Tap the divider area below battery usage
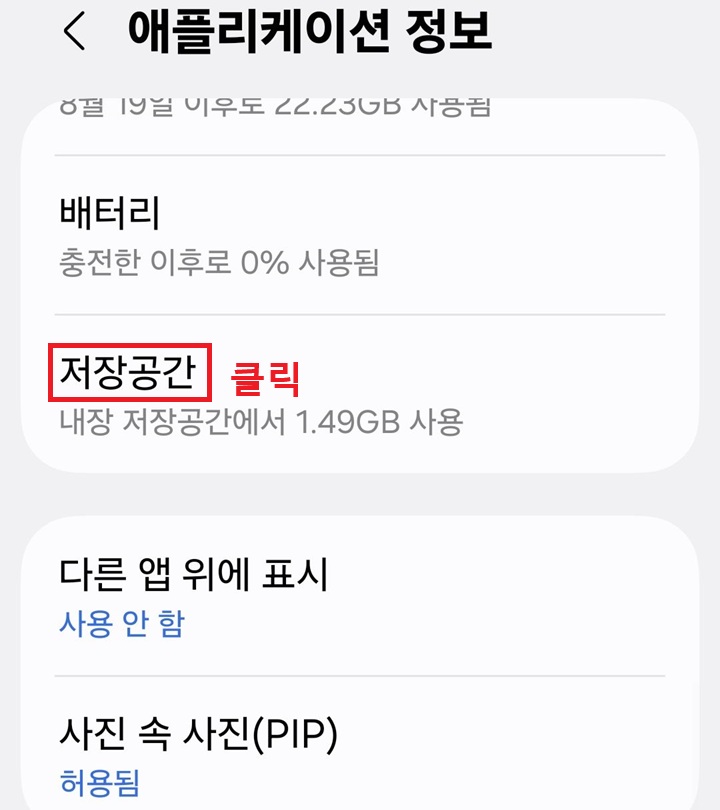This screenshot has height=810, width=720. tap(360, 310)
